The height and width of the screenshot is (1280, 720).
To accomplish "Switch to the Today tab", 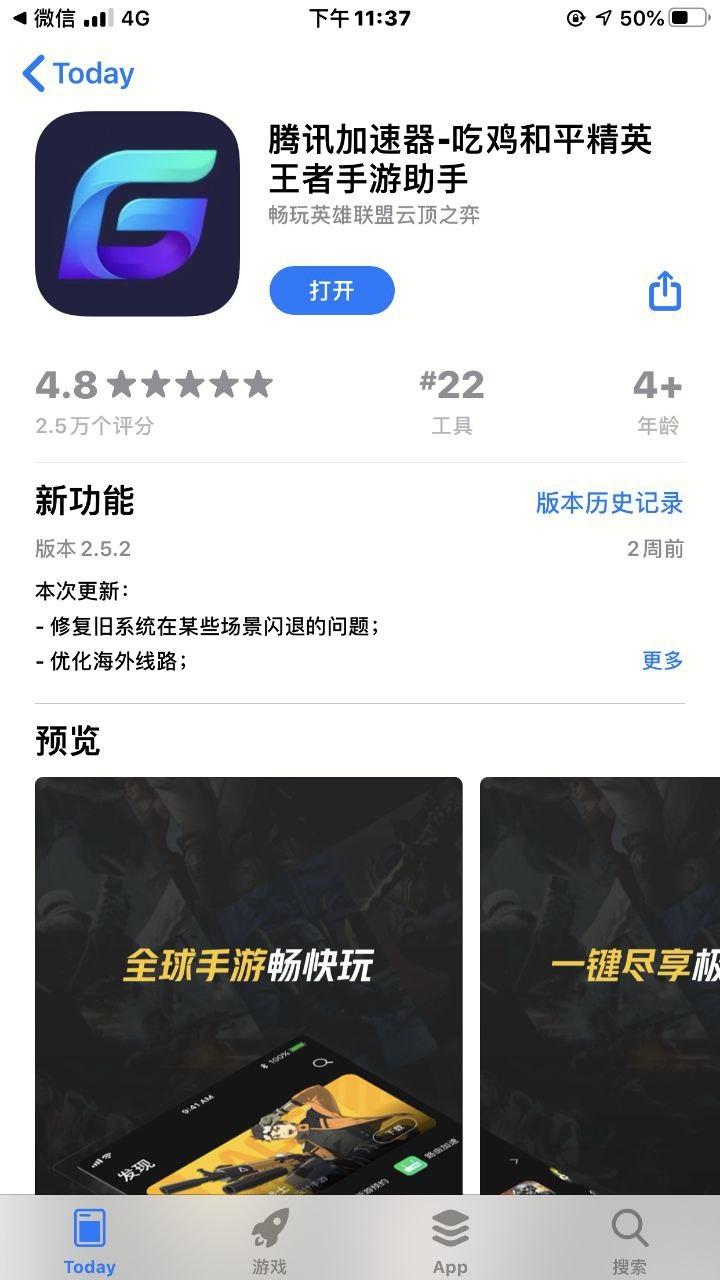I will pos(90,1240).
